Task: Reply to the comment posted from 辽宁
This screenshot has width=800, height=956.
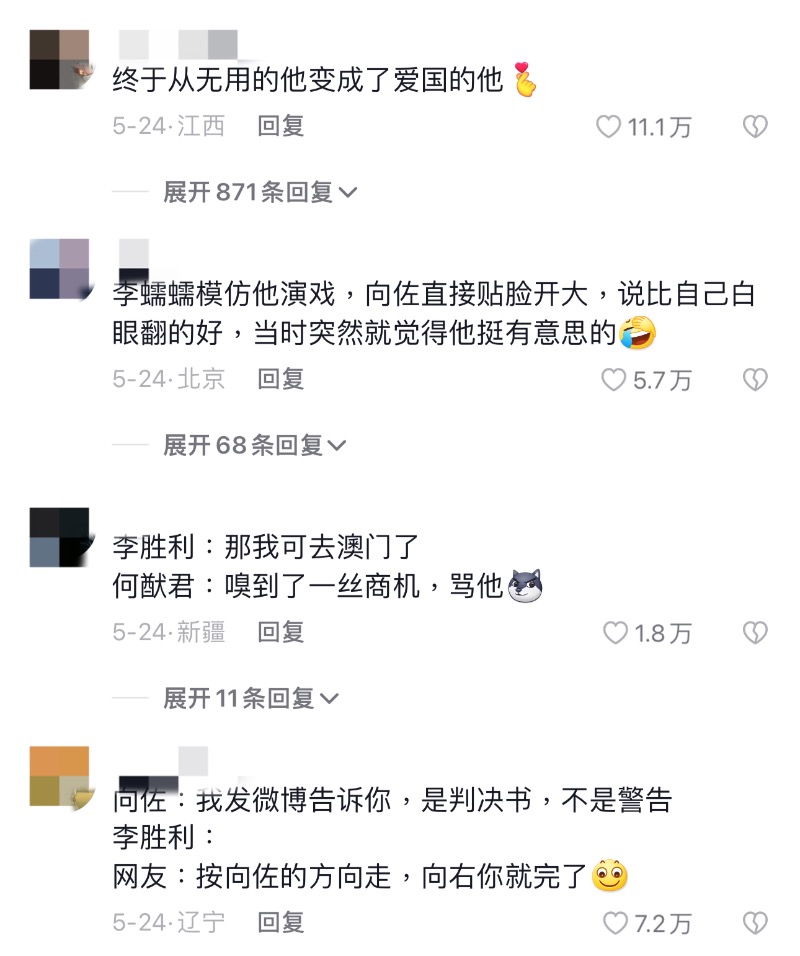Action: pos(280,922)
